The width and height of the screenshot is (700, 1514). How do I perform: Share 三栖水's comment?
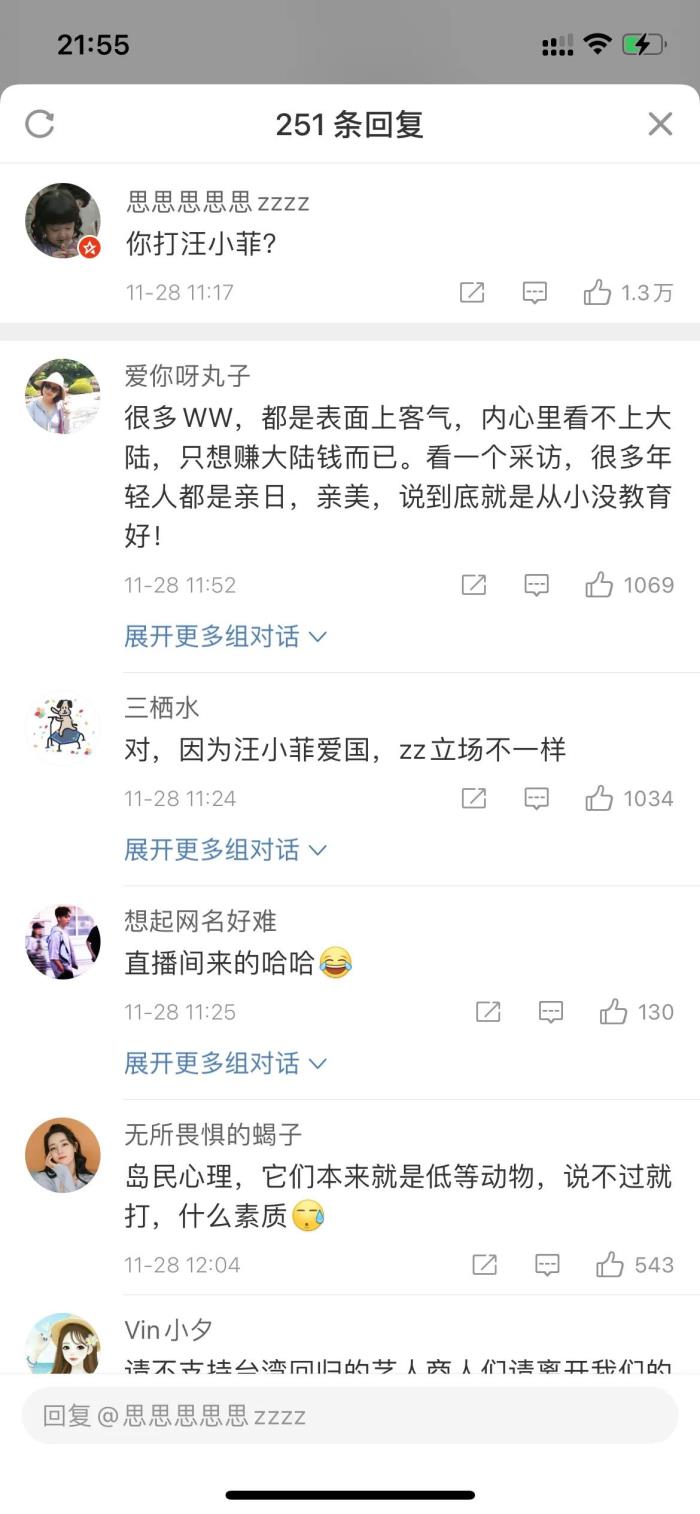(x=474, y=798)
